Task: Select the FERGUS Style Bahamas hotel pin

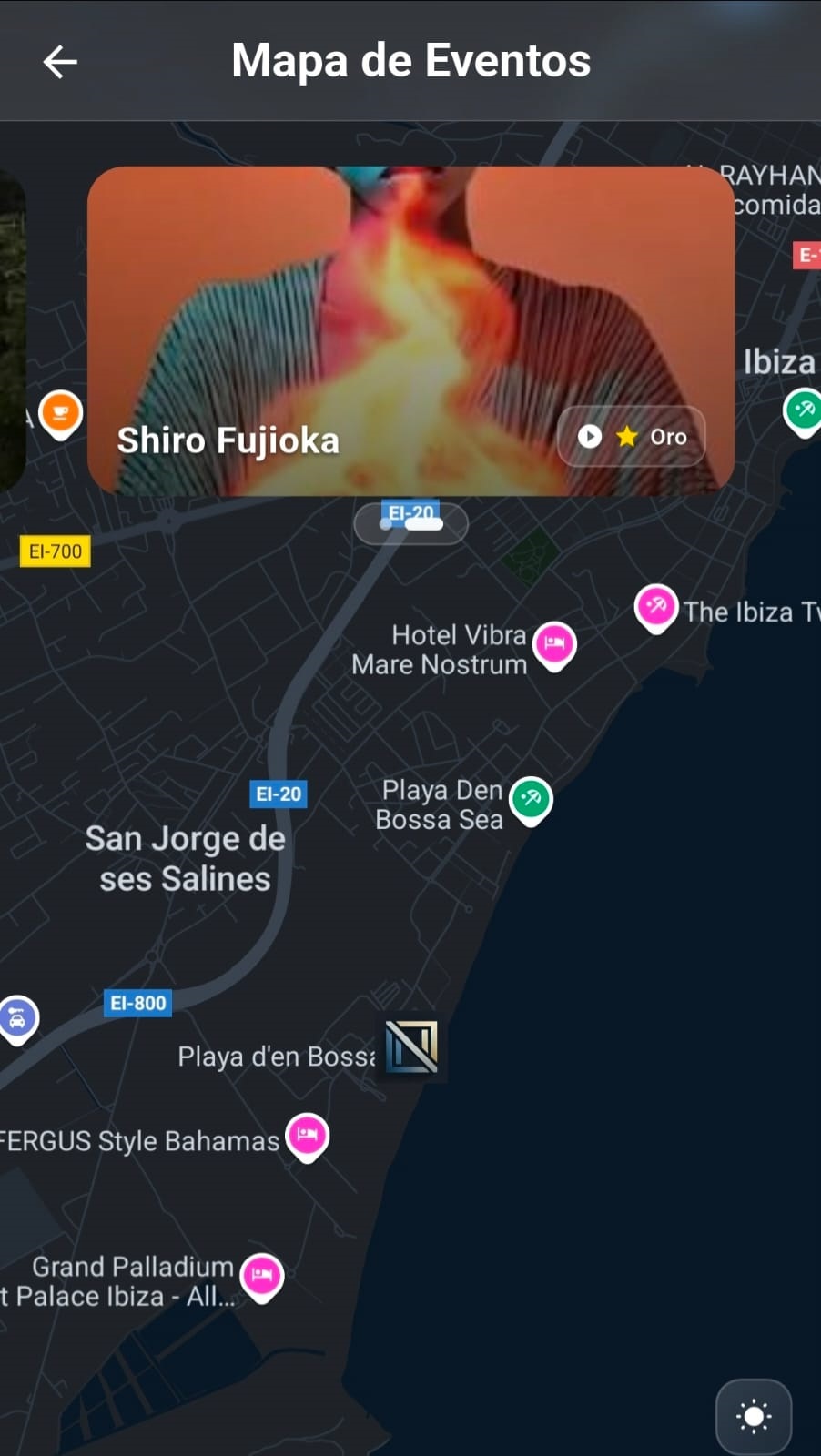Action: (308, 1136)
